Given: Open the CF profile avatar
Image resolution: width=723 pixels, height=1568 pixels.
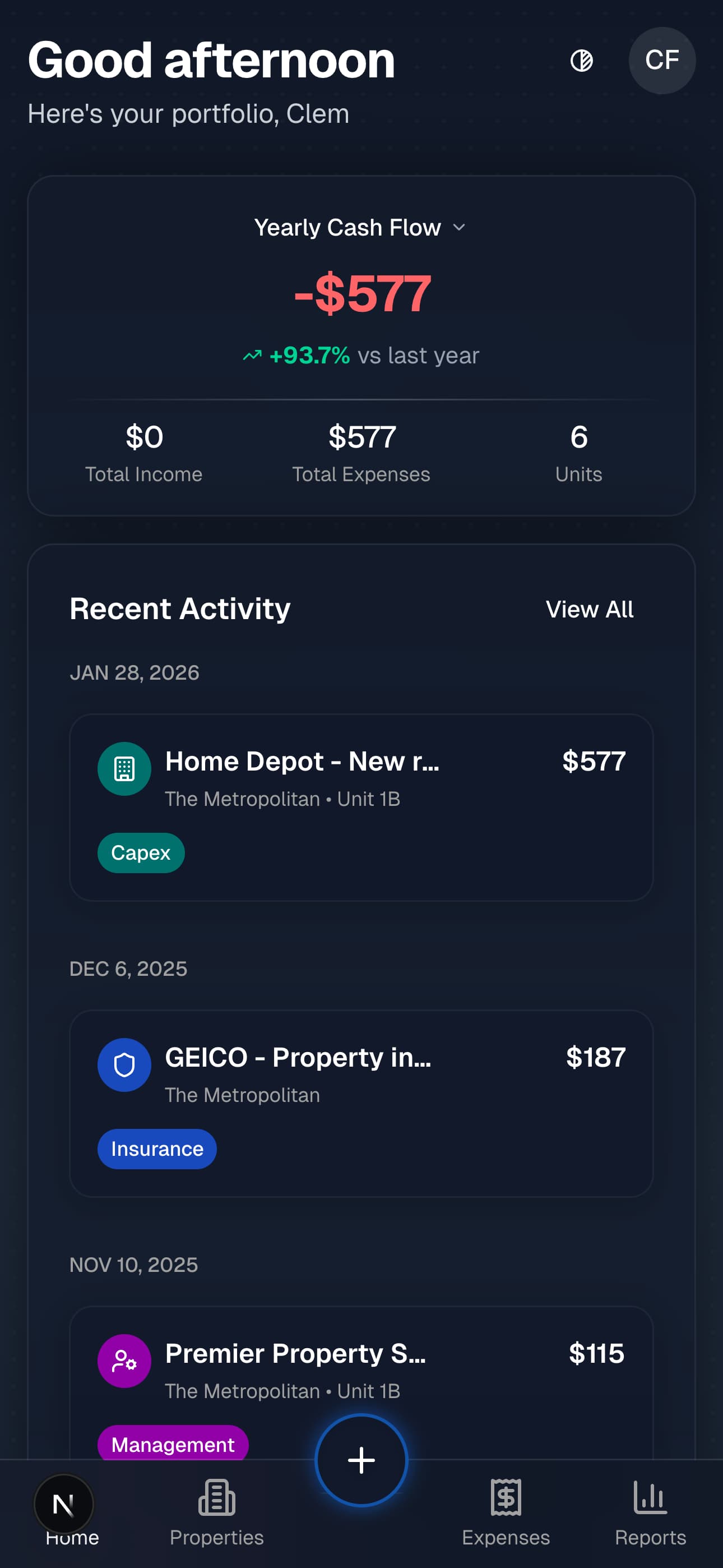Looking at the screenshot, I should pos(661,60).
